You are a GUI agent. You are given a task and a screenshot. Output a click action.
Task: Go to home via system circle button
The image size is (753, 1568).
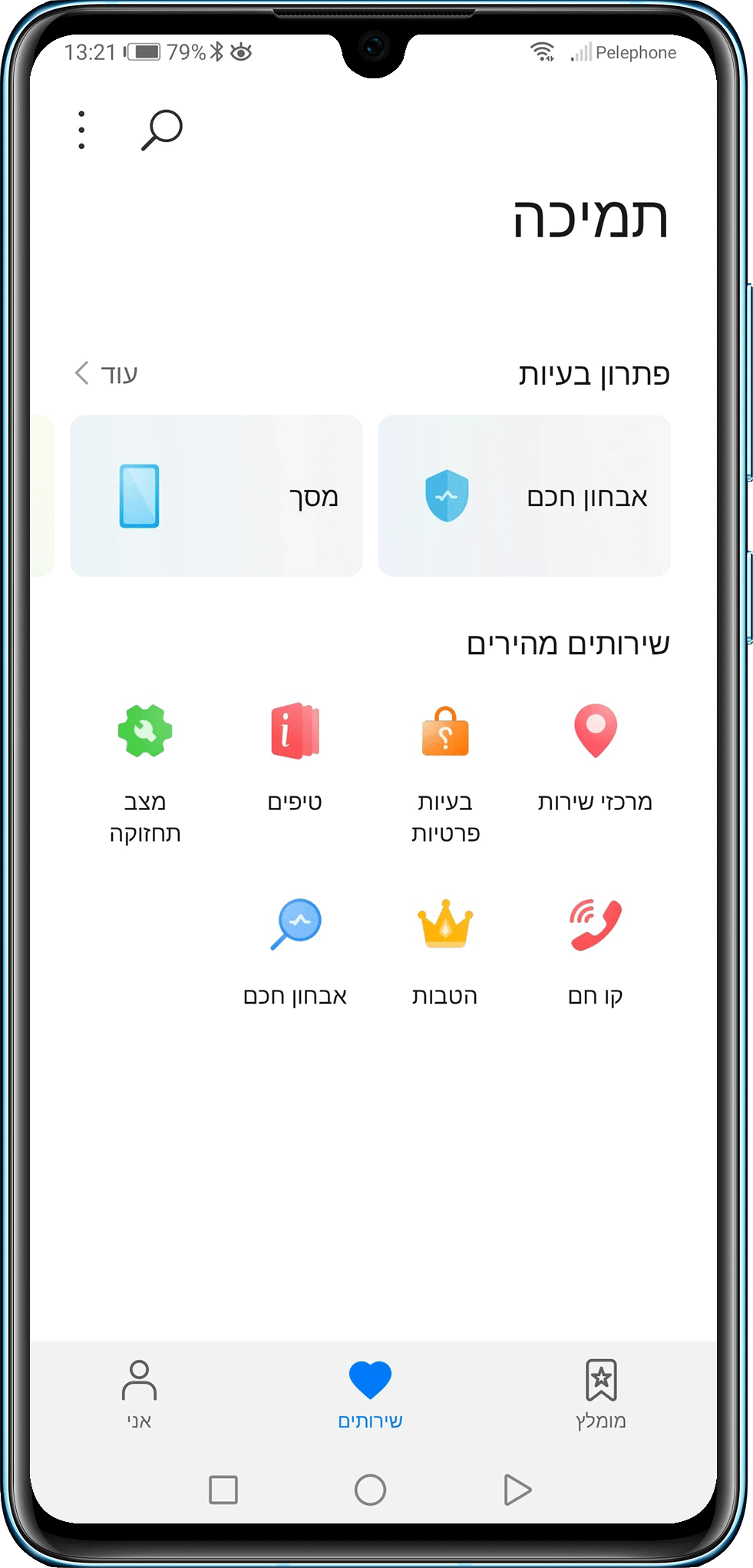[x=370, y=1490]
